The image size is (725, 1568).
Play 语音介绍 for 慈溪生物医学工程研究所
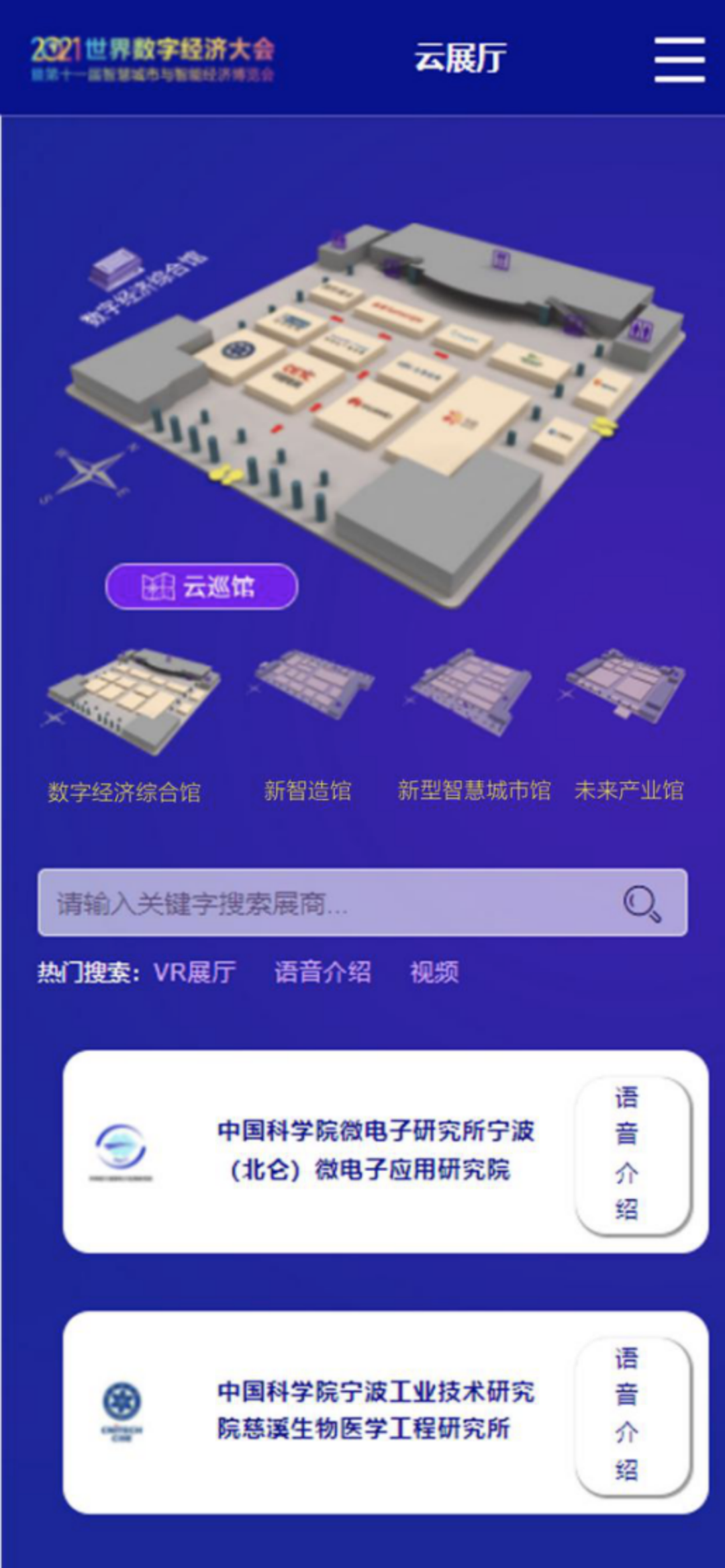[x=632, y=1414]
